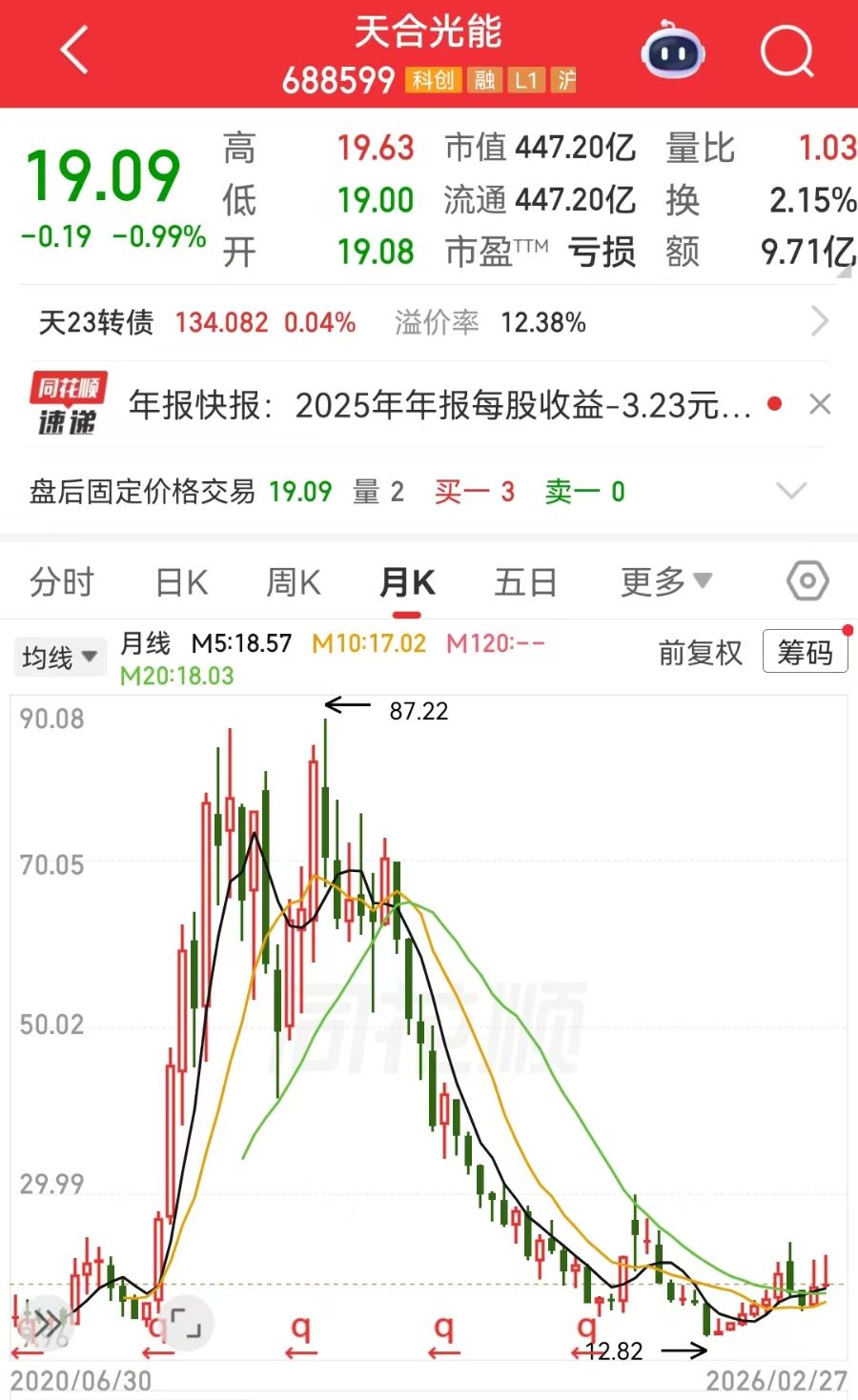
Task: Select the 月K chart tab
Action: [x=408, y=581]
